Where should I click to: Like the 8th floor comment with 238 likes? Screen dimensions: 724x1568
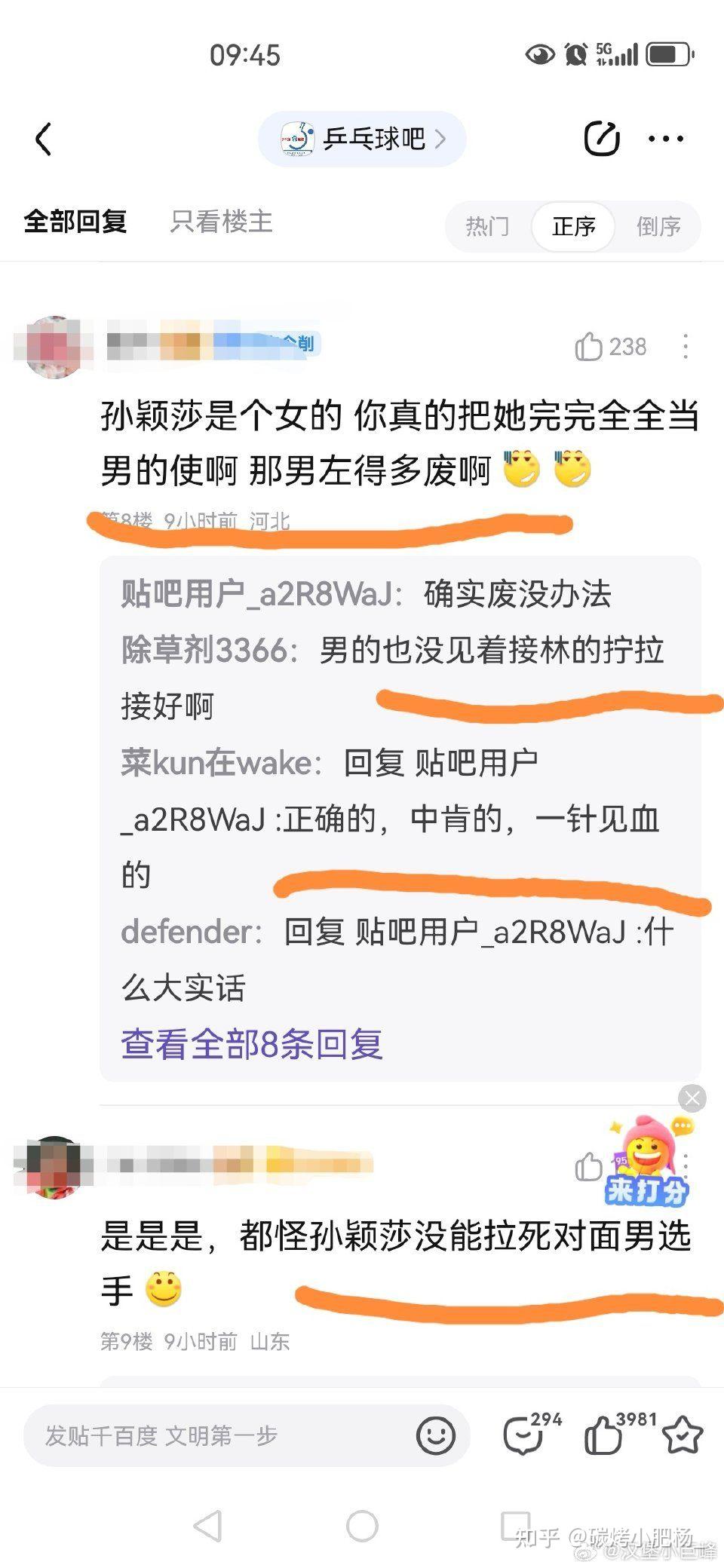589,347
